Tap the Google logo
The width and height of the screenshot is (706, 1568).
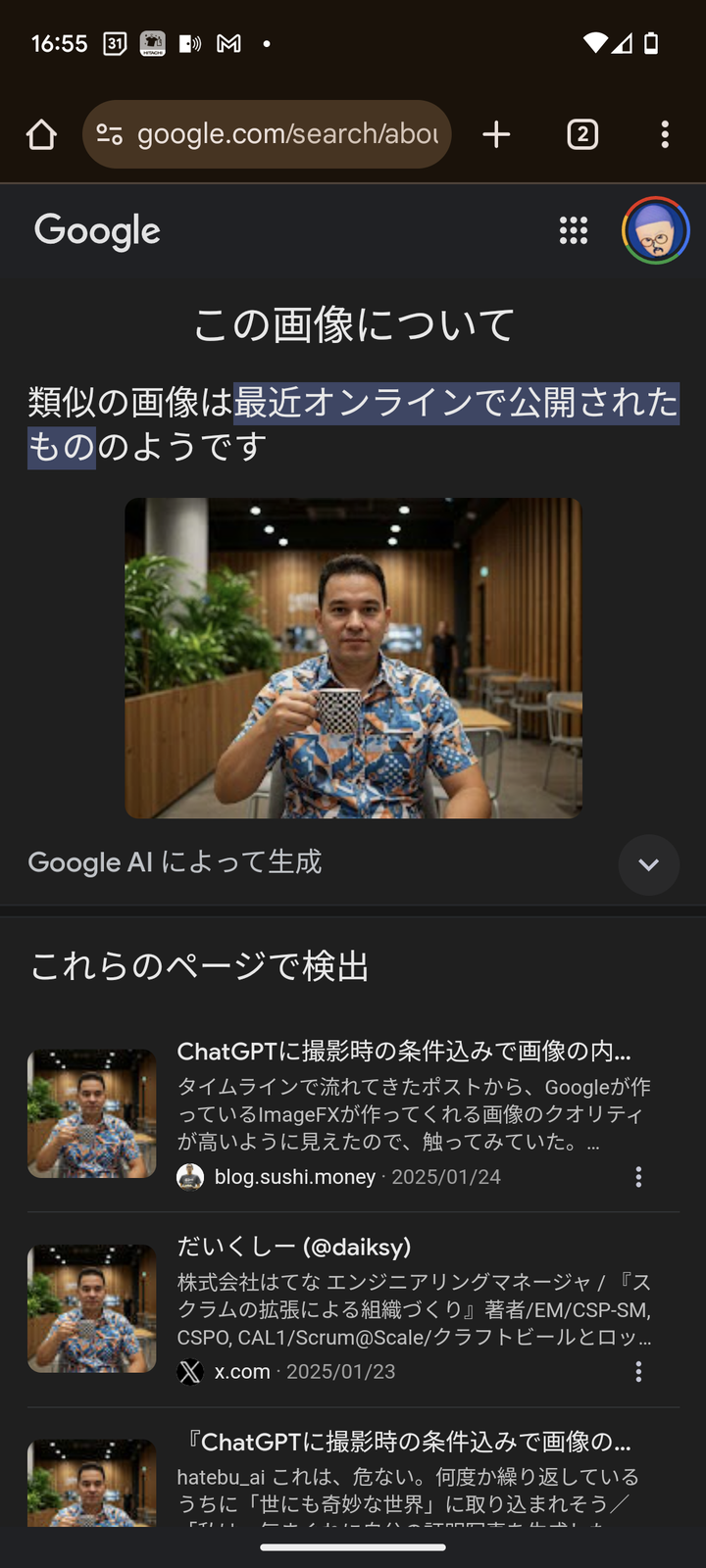point(97,231)
